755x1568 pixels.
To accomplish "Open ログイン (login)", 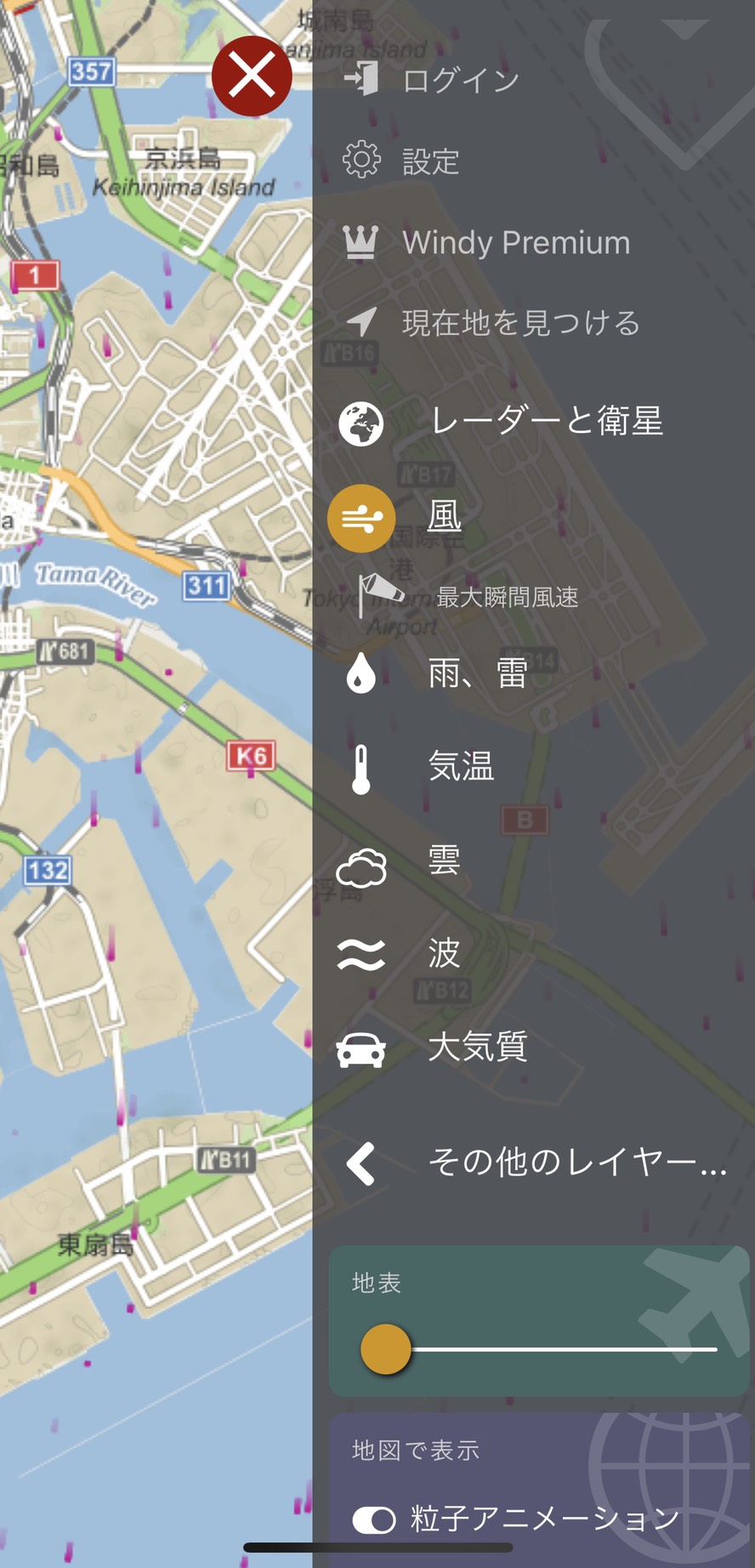I will point(432,80).
